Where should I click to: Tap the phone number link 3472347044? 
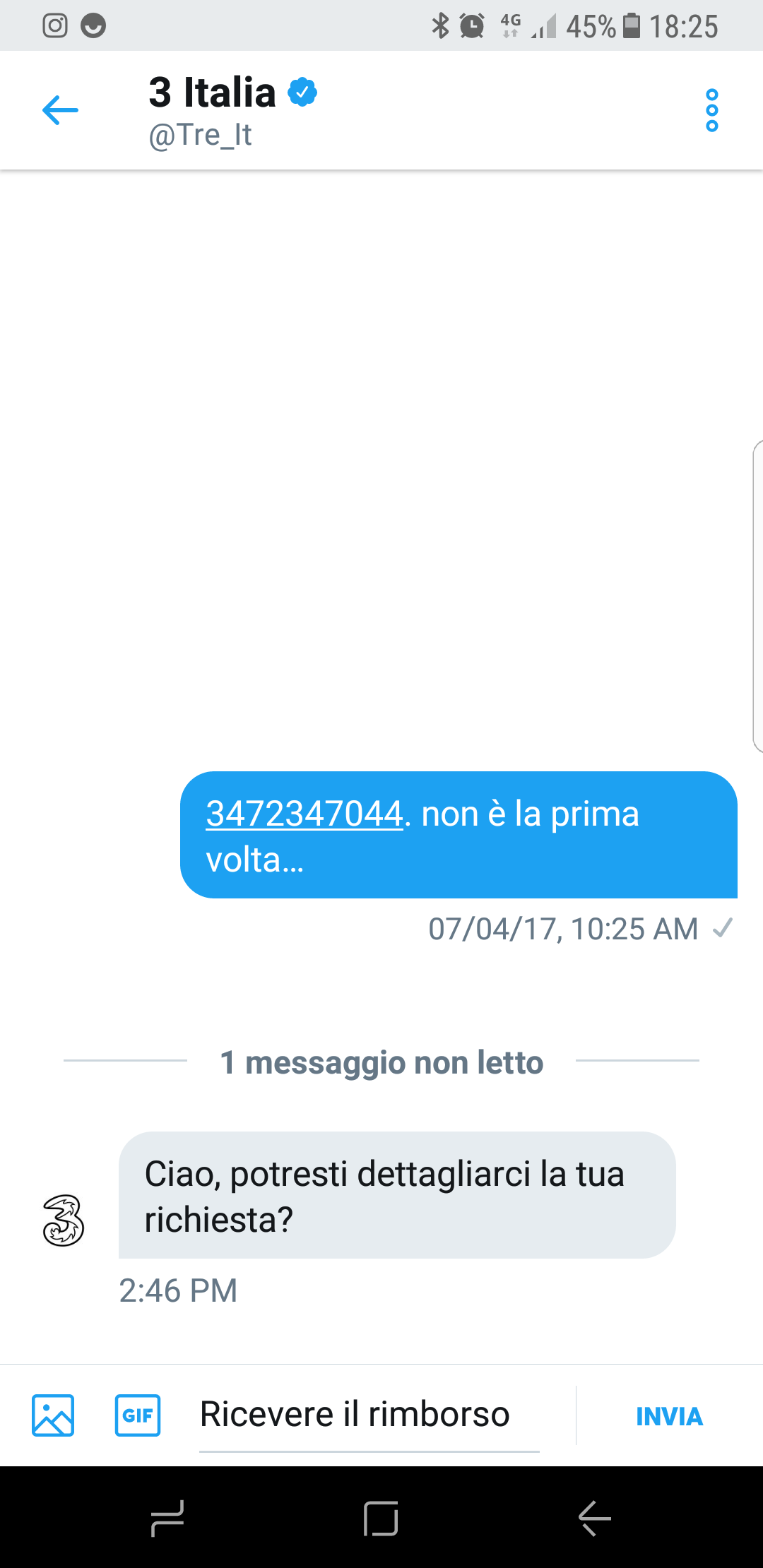304,814
